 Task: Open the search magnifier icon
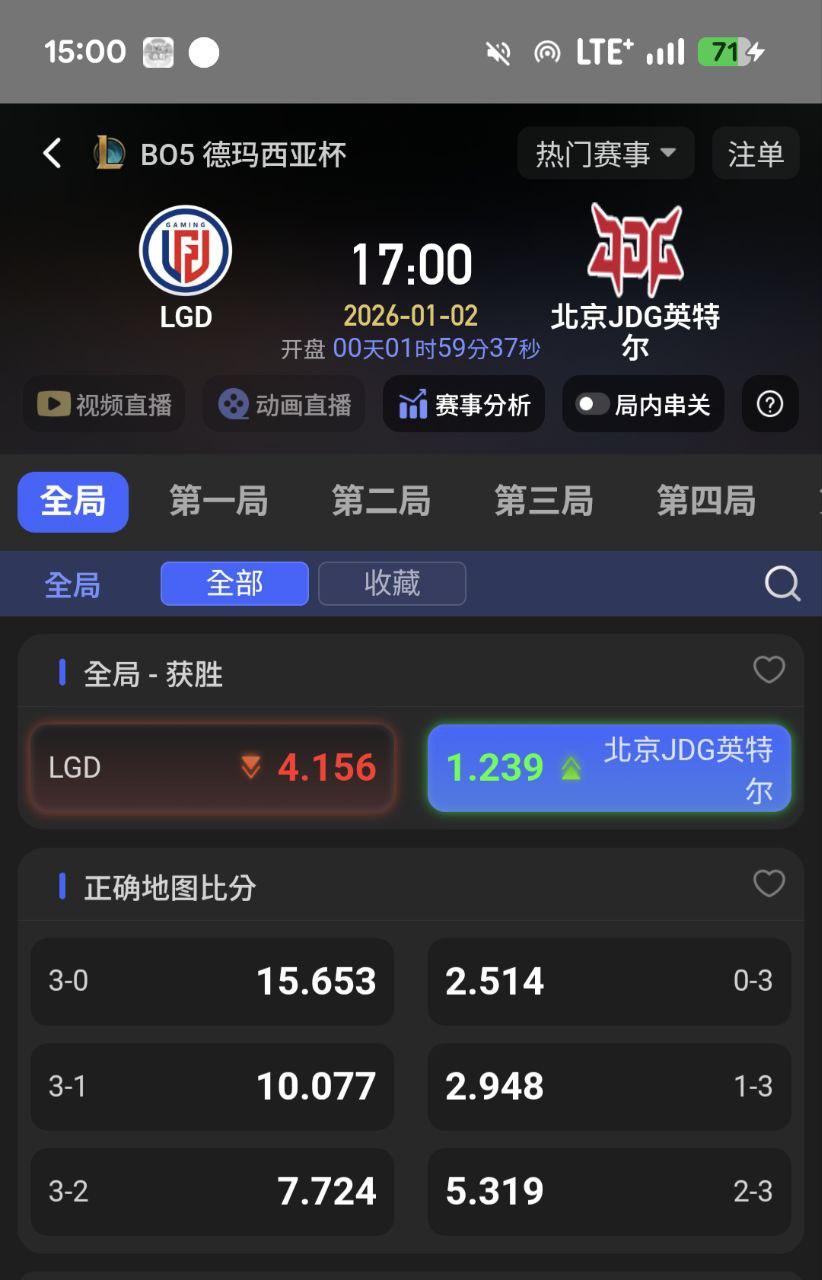coord(782,584)
